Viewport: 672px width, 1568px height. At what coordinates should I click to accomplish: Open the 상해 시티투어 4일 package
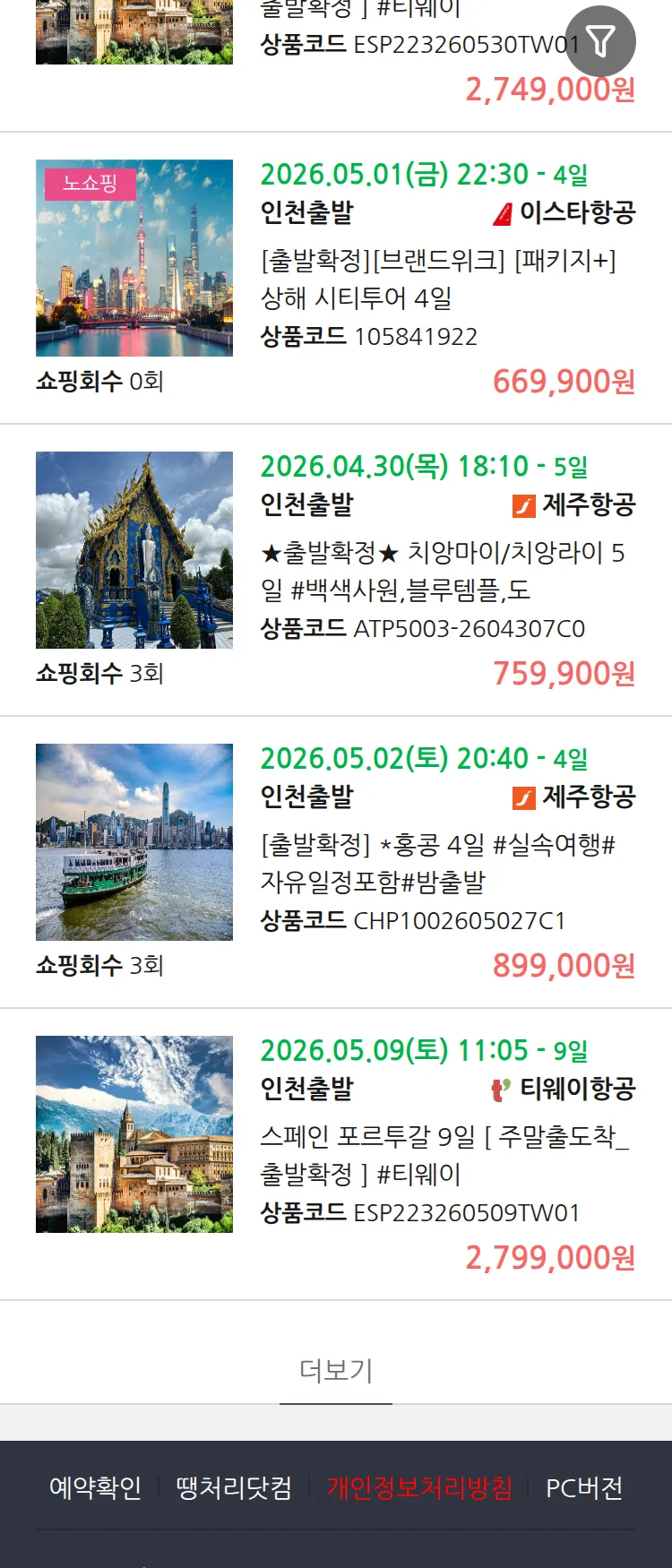pyautogui.click(x=437, y=279)
